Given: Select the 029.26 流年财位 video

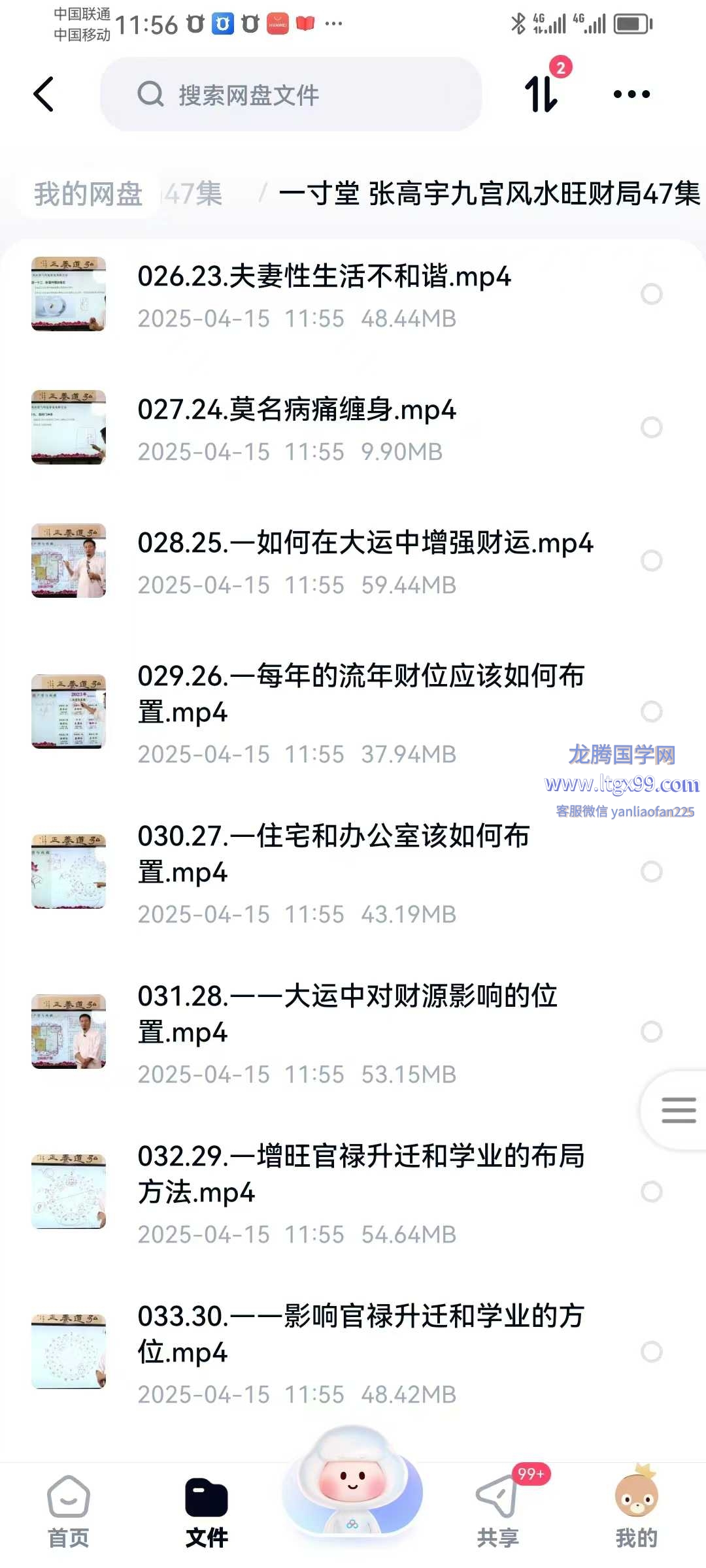Looking at the screenshot, I should click(x=651, y=711).
